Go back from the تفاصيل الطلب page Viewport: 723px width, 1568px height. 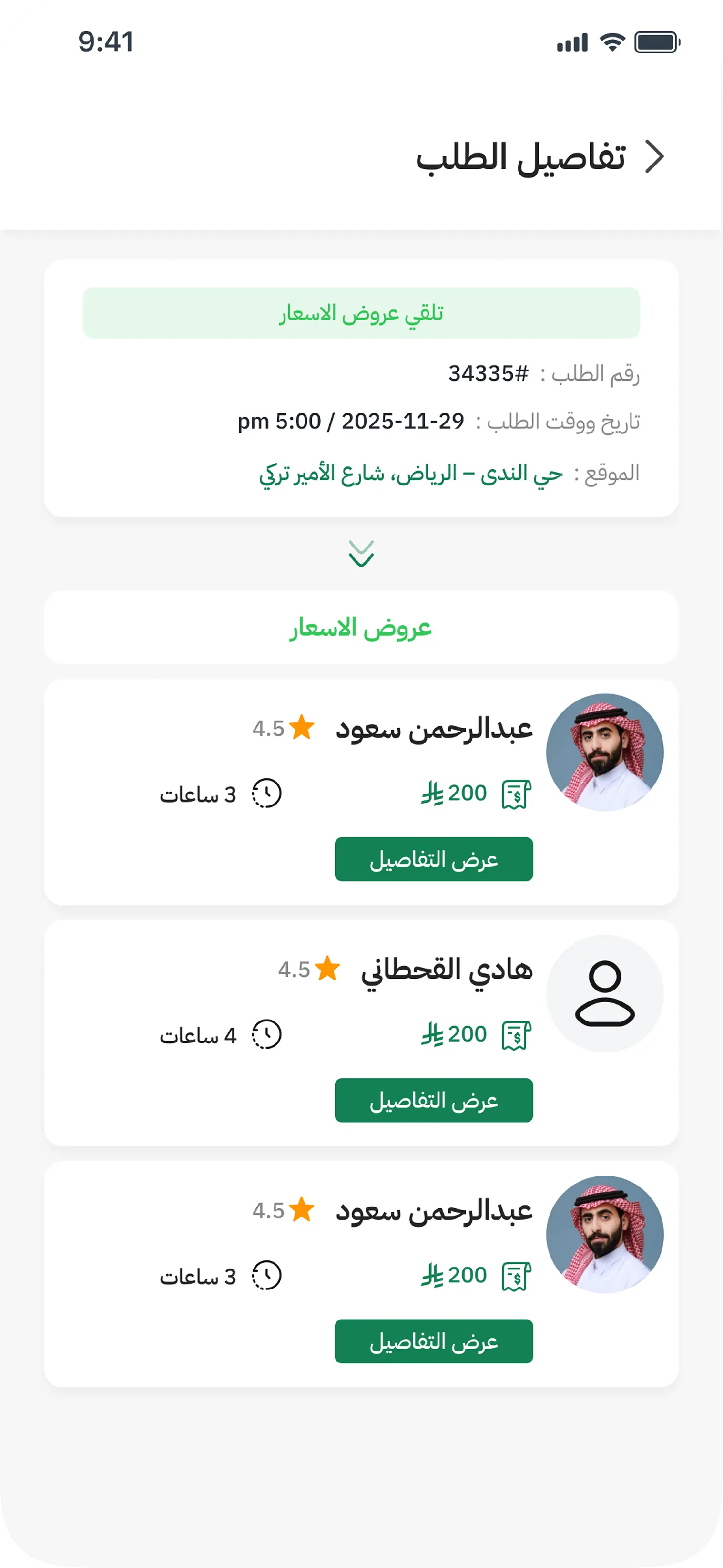[x=654, y=157]
